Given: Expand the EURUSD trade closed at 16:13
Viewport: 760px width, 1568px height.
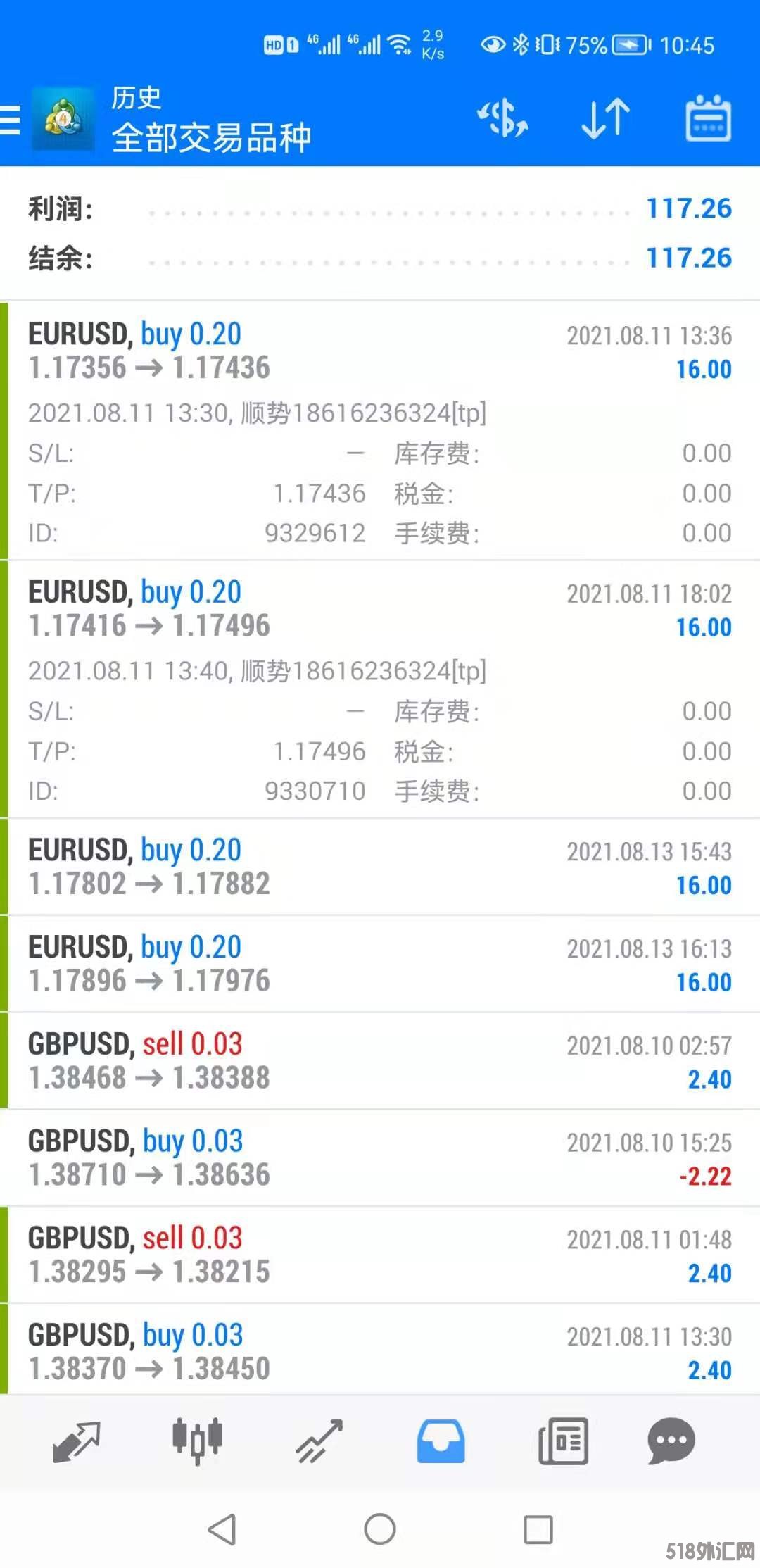Looking at the screenshot, I should coord(380,964).
